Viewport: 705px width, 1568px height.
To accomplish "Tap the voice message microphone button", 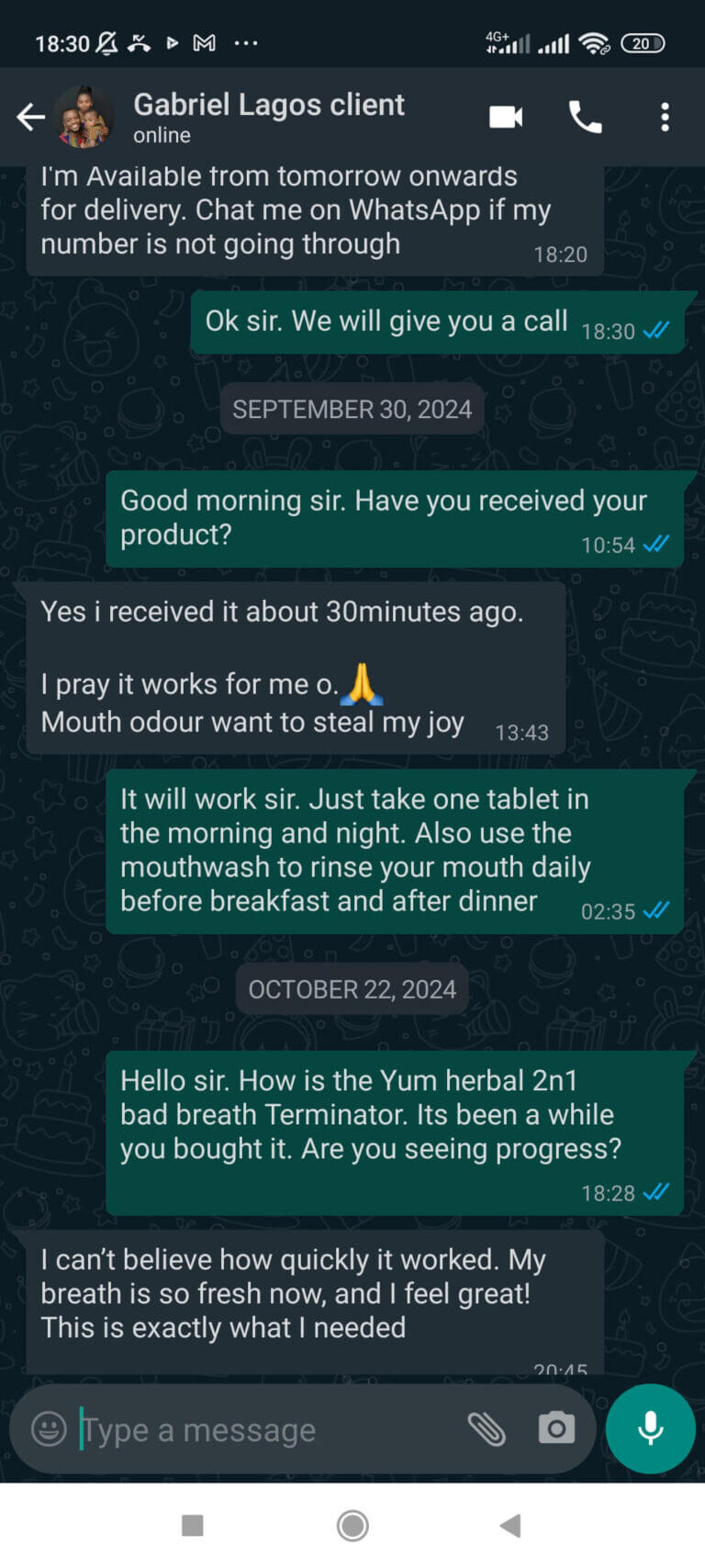I will [x=651, y=1428].
